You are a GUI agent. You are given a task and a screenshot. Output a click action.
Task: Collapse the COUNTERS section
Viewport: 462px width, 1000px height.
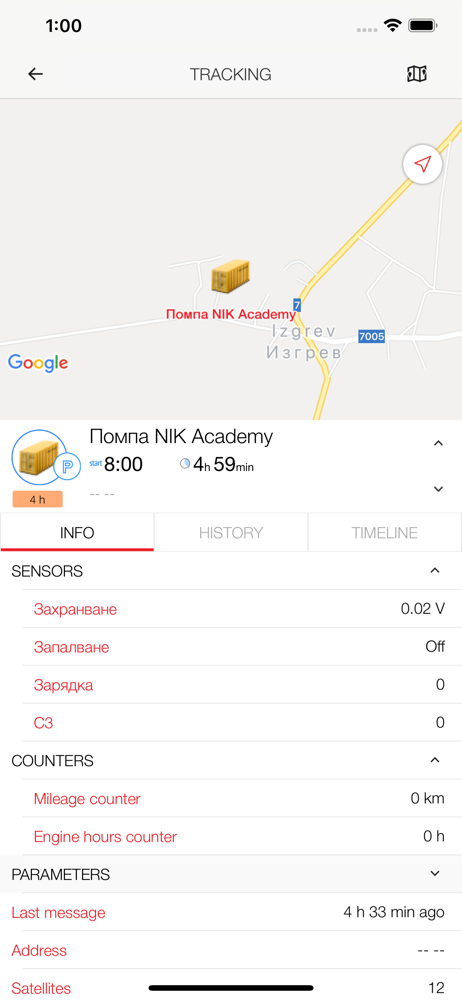(435, 760)
